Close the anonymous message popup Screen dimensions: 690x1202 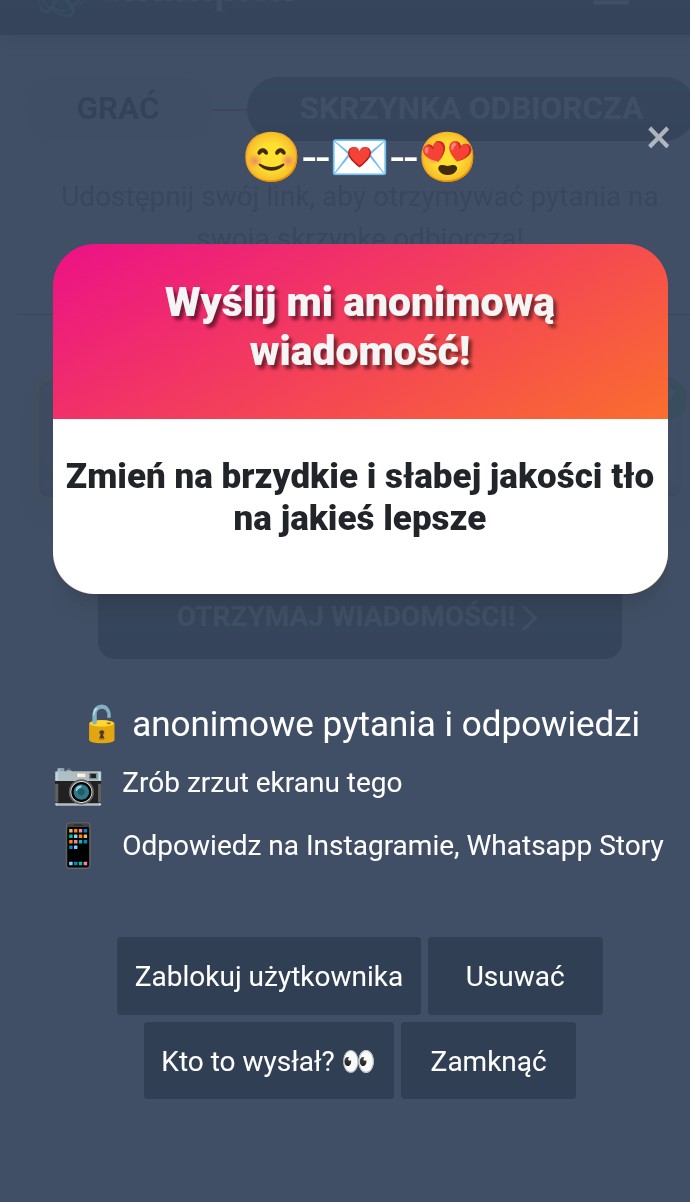pos(658,138)
